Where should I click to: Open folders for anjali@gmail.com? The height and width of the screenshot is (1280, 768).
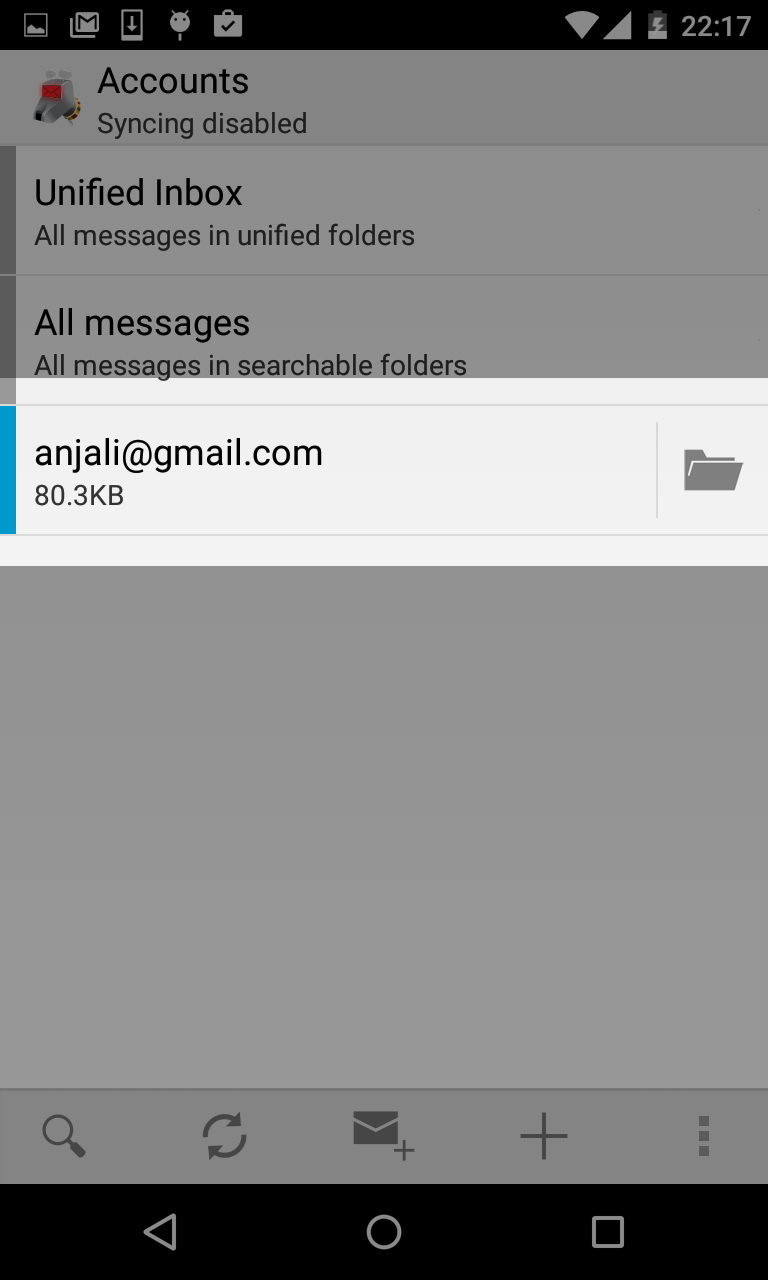click(712, 470)
